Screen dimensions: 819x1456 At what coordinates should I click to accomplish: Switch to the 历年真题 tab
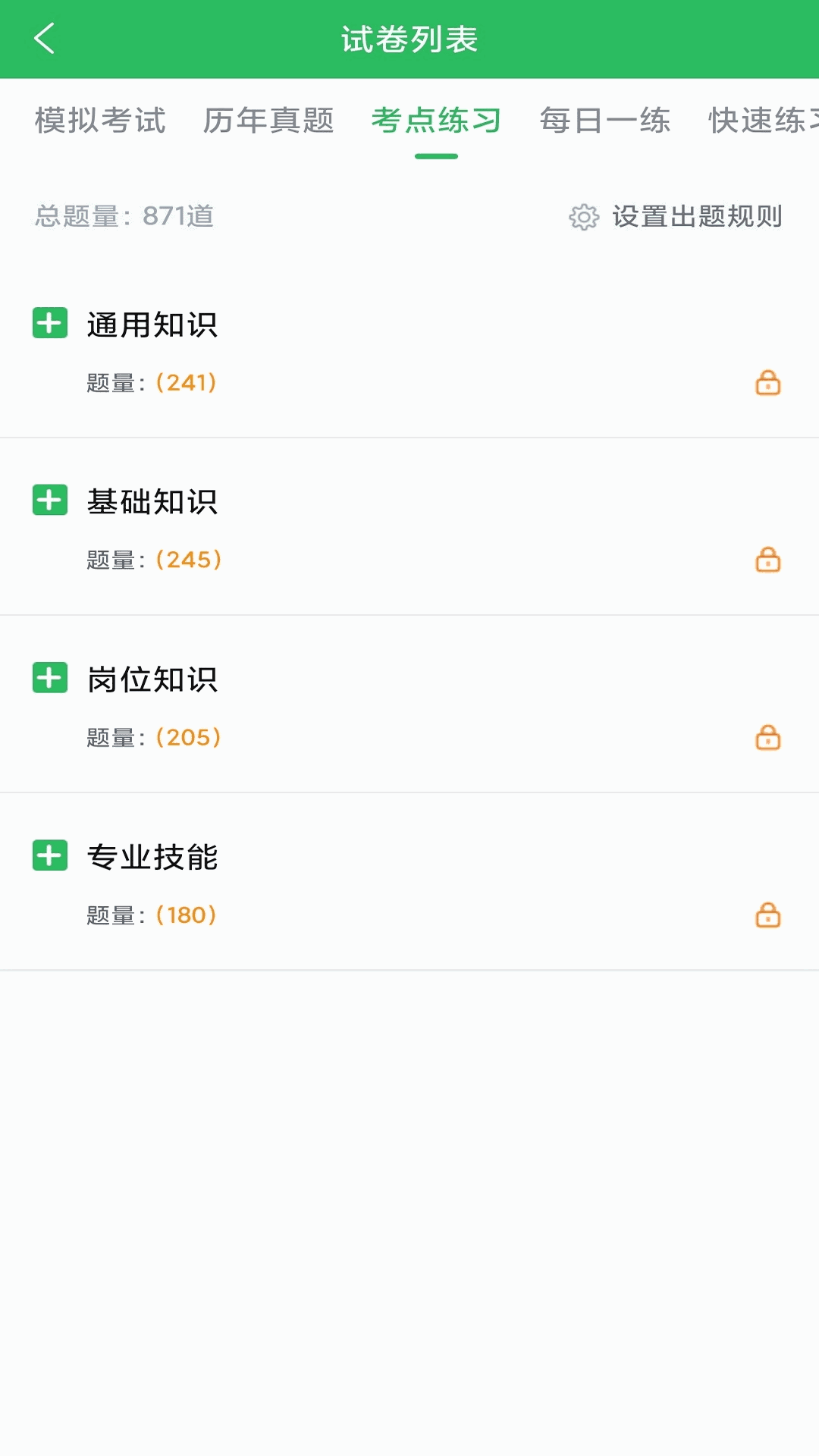tap(268, 121)
